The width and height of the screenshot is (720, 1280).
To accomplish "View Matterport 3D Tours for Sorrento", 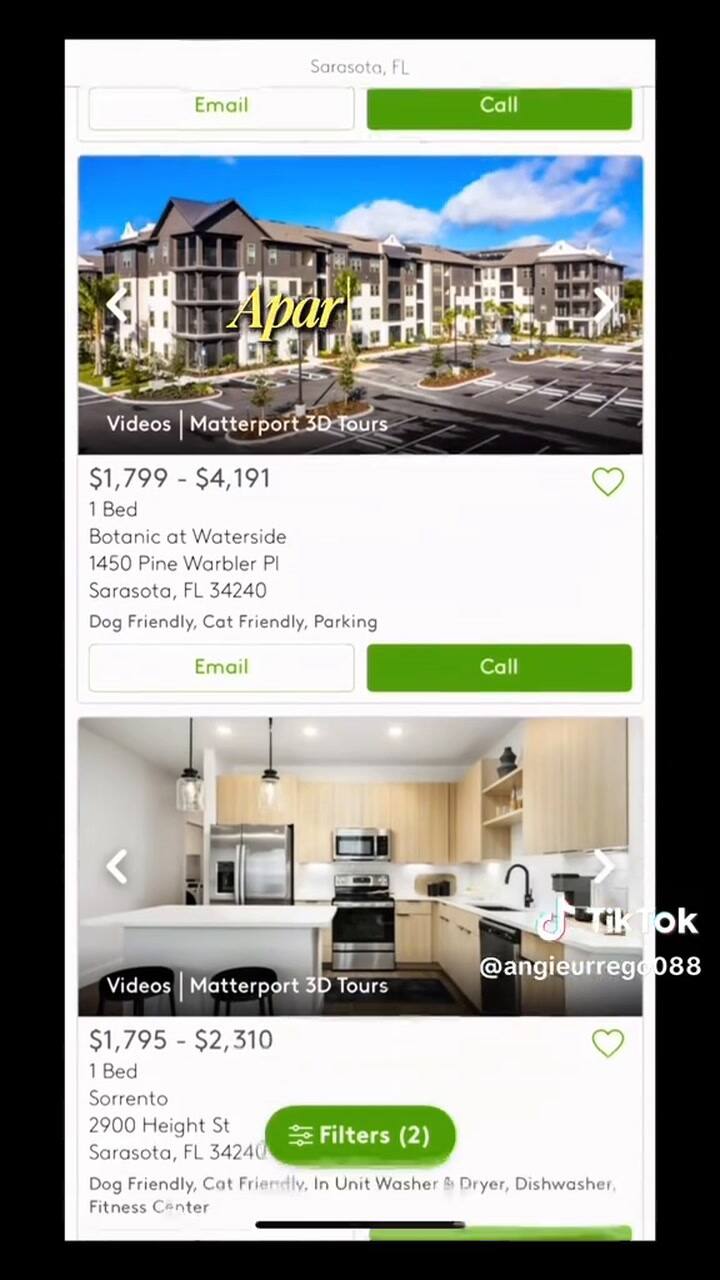I will point(288,986).
